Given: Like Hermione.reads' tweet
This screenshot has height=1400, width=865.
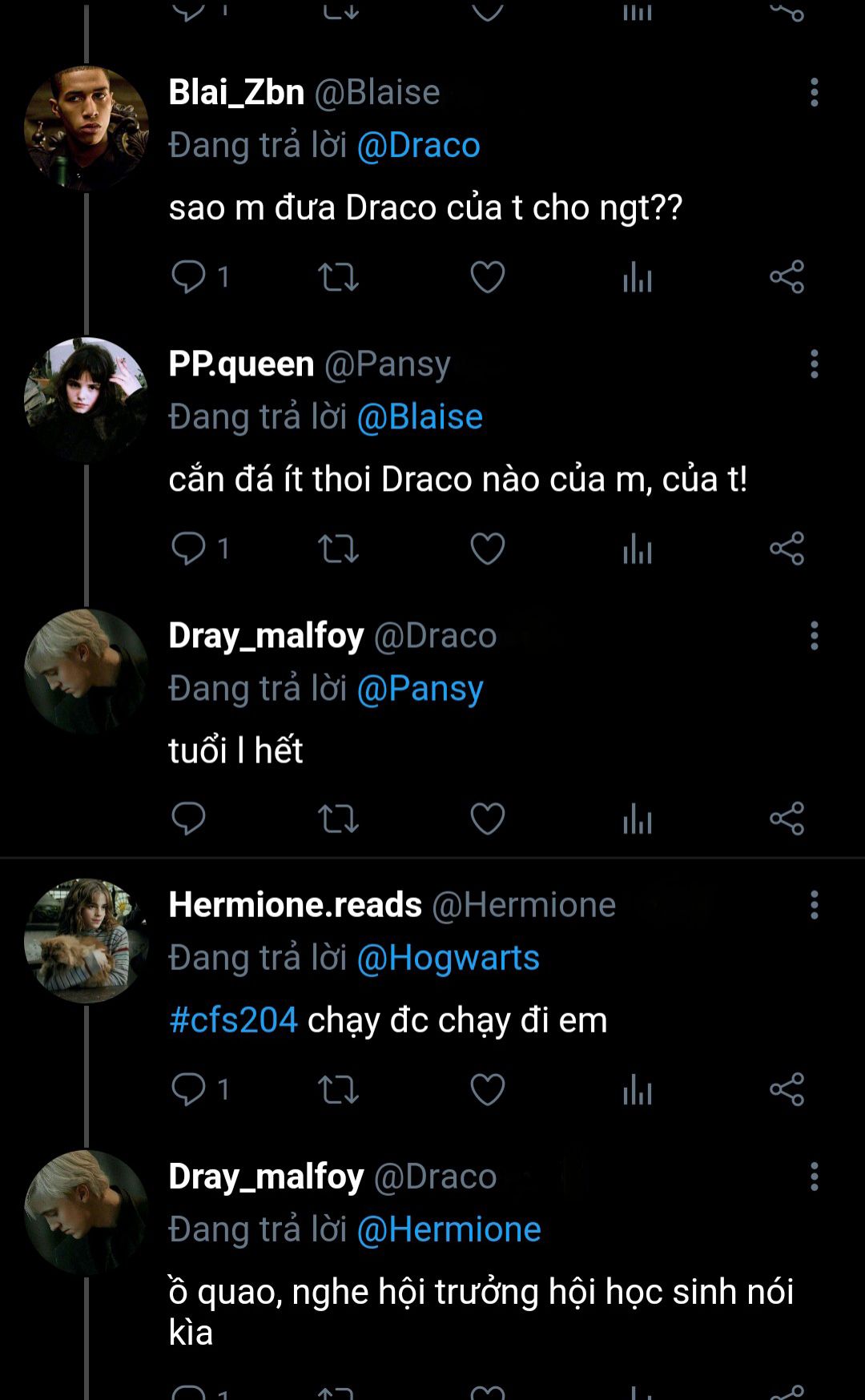Looking at the screenshot, I should [487, 1089].
